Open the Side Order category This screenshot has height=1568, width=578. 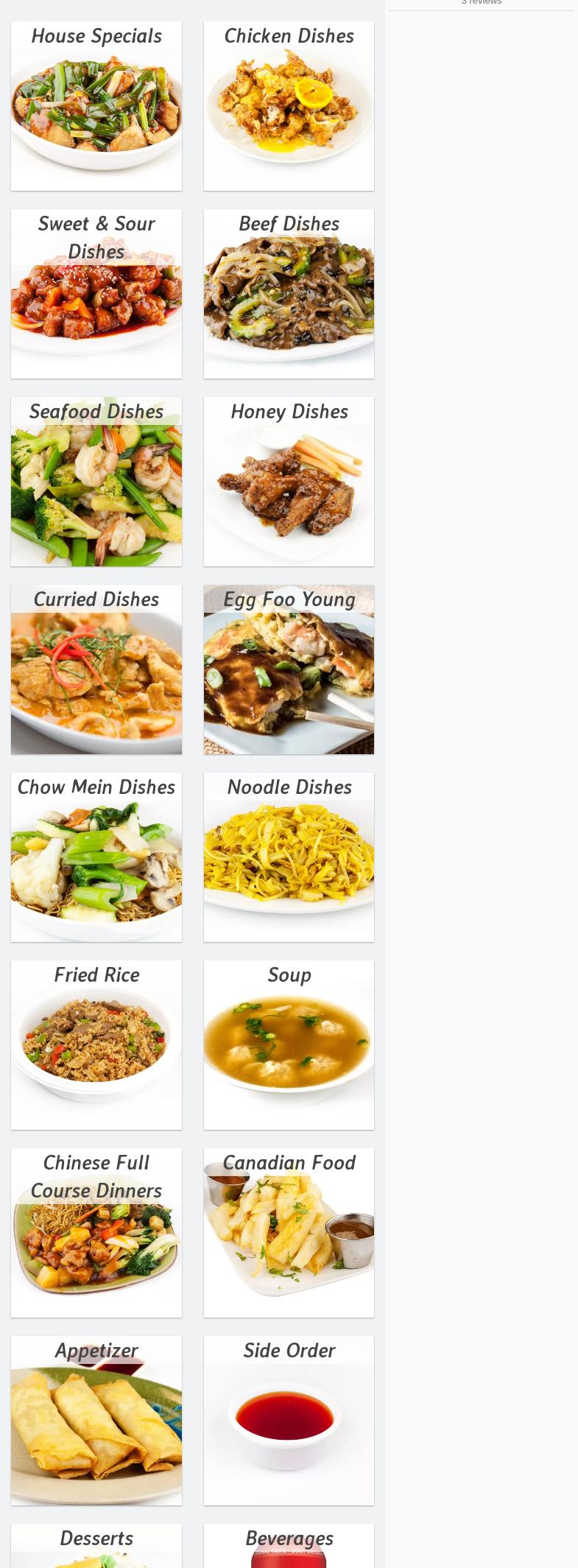pos(289,1421)
